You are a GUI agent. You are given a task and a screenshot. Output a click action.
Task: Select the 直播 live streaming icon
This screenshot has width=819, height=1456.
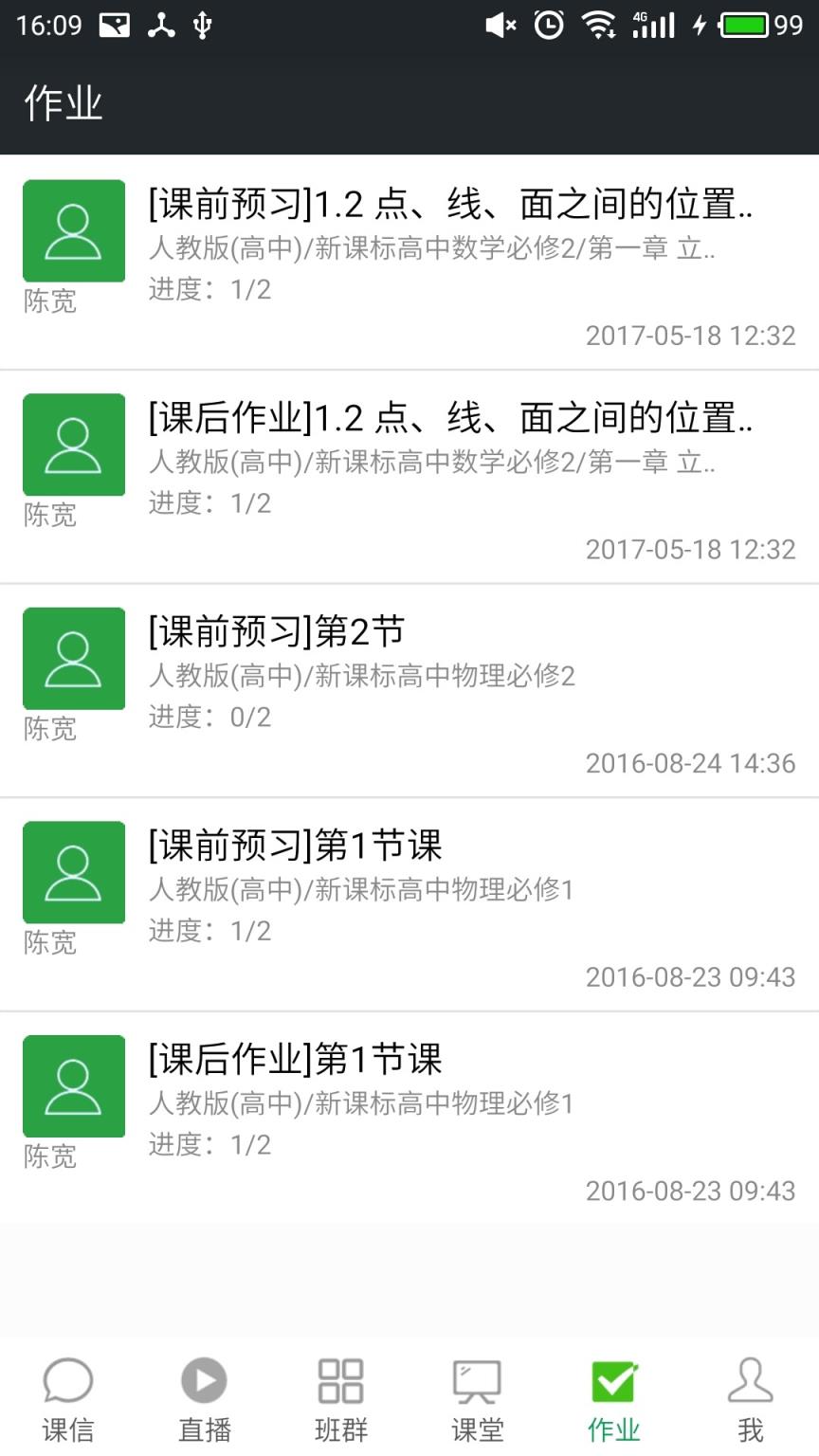pos(205,1393)
